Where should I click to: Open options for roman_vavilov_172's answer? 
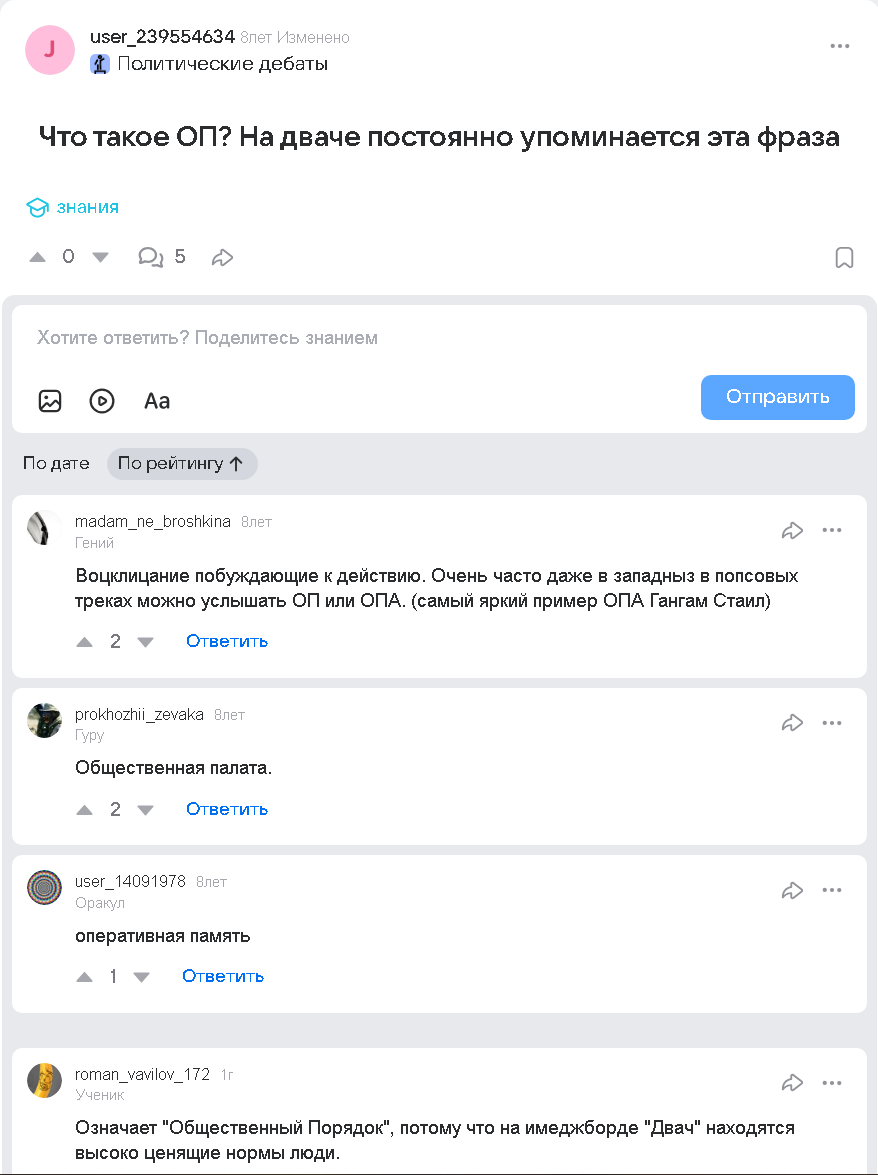(832, 1082)
